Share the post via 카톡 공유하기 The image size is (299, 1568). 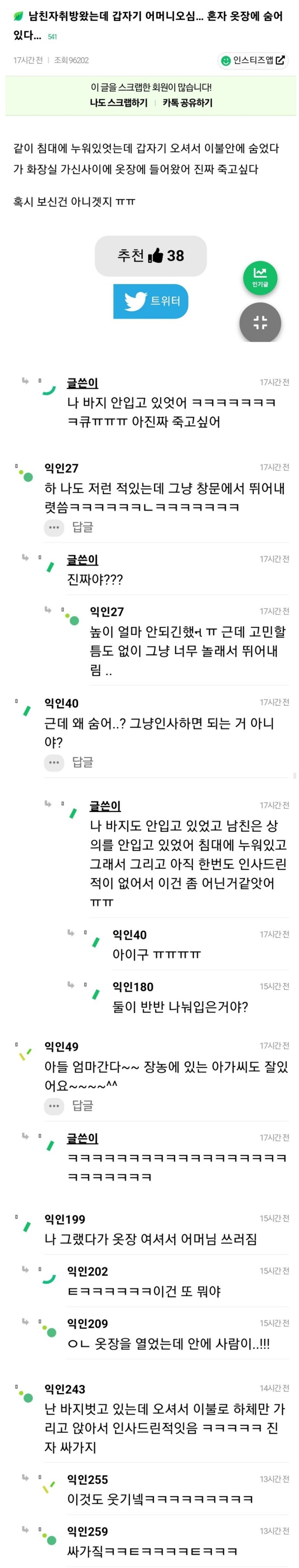point(187,103)
